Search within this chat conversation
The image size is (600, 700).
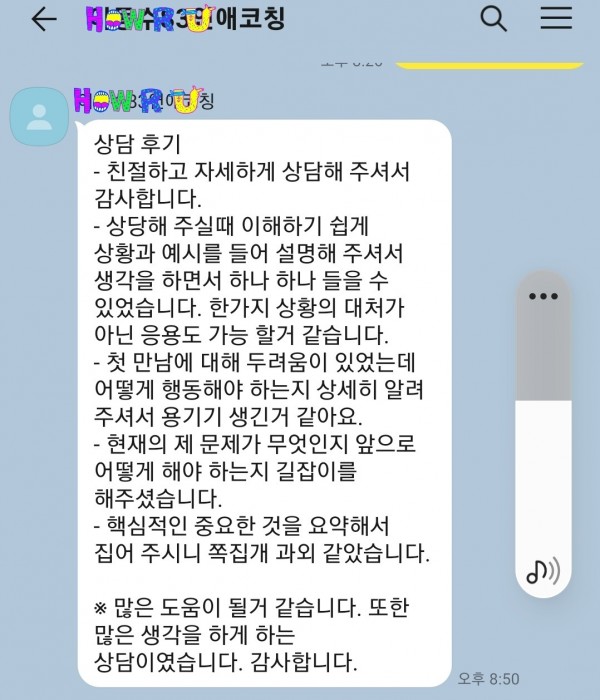click(494, 18)
